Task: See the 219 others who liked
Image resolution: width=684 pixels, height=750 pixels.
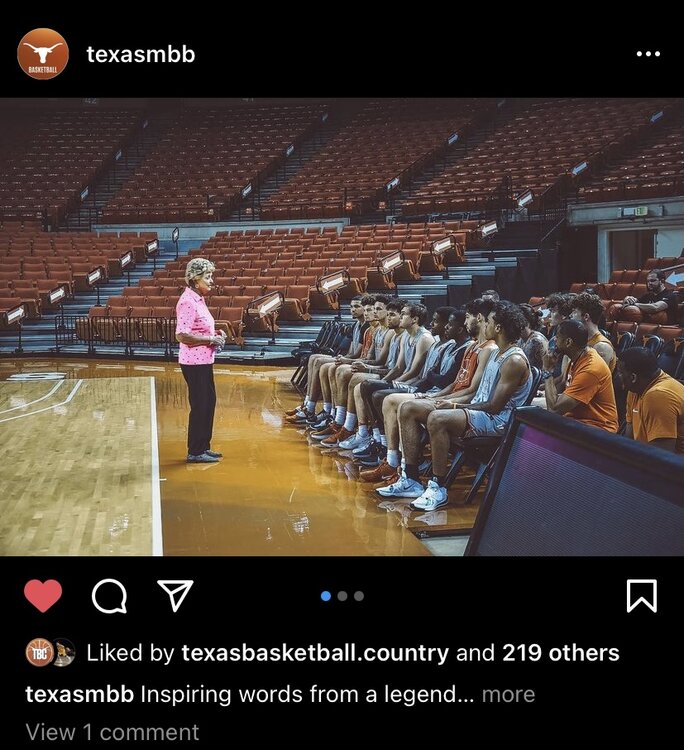Action: pyautogui.click(x=560, y=653)
